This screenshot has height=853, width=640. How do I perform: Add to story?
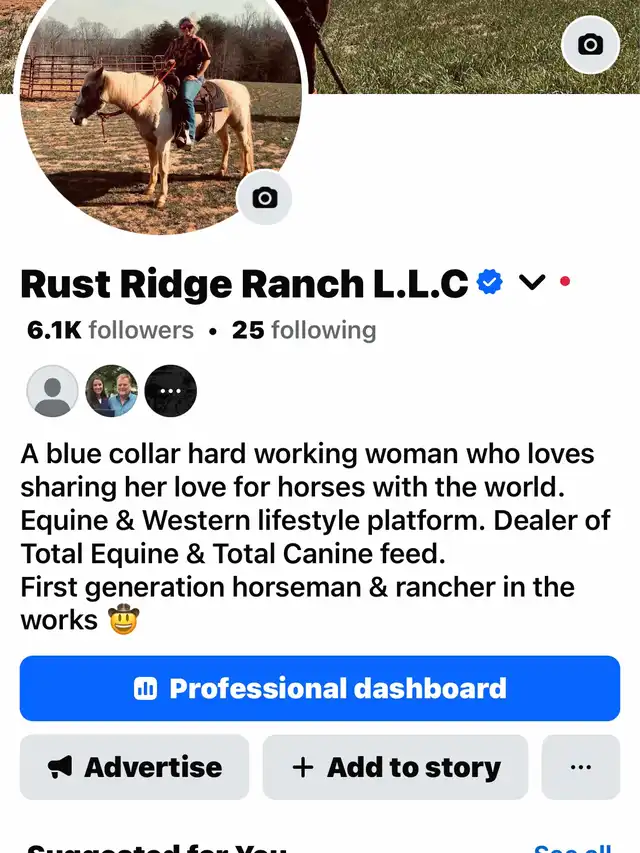pos(395,767)
